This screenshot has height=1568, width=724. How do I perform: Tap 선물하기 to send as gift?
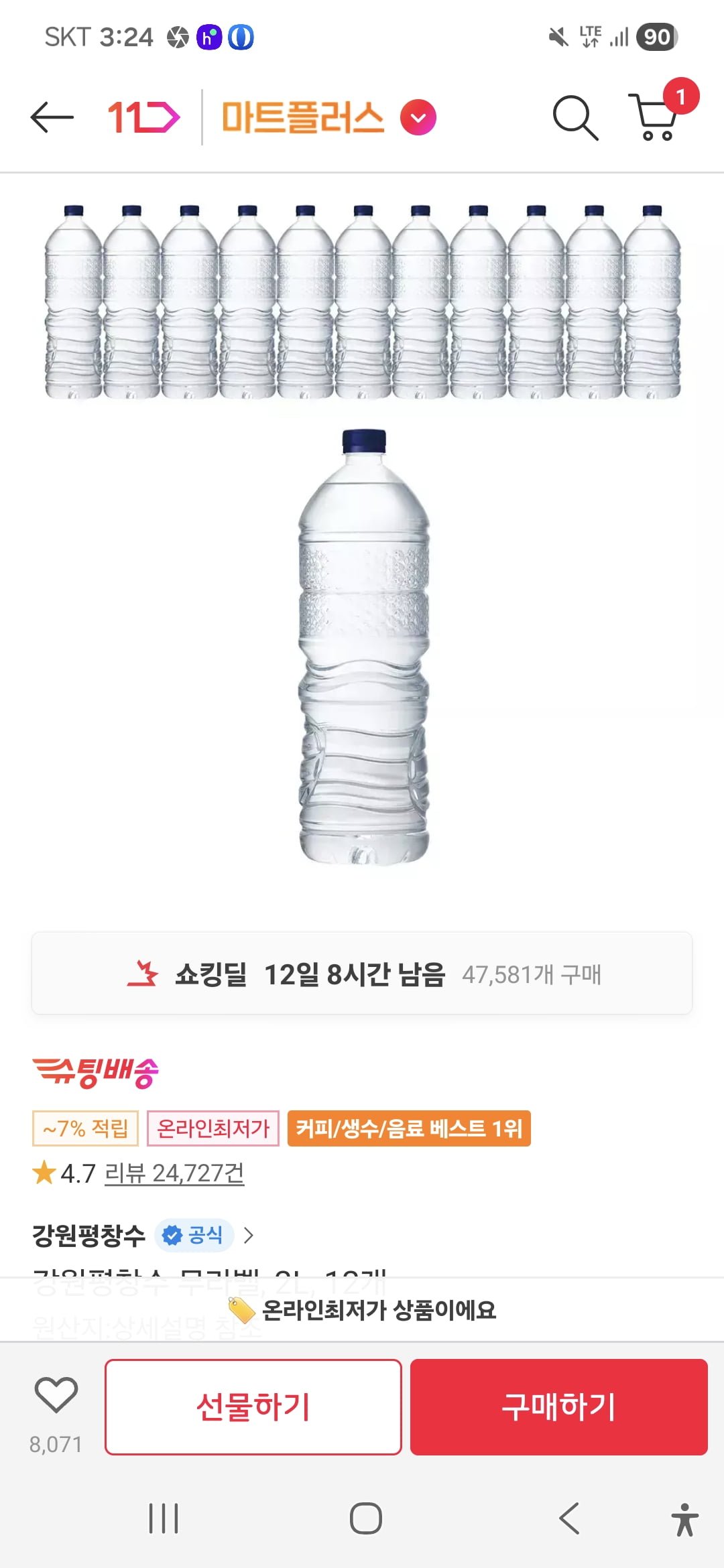point(253,1407)
